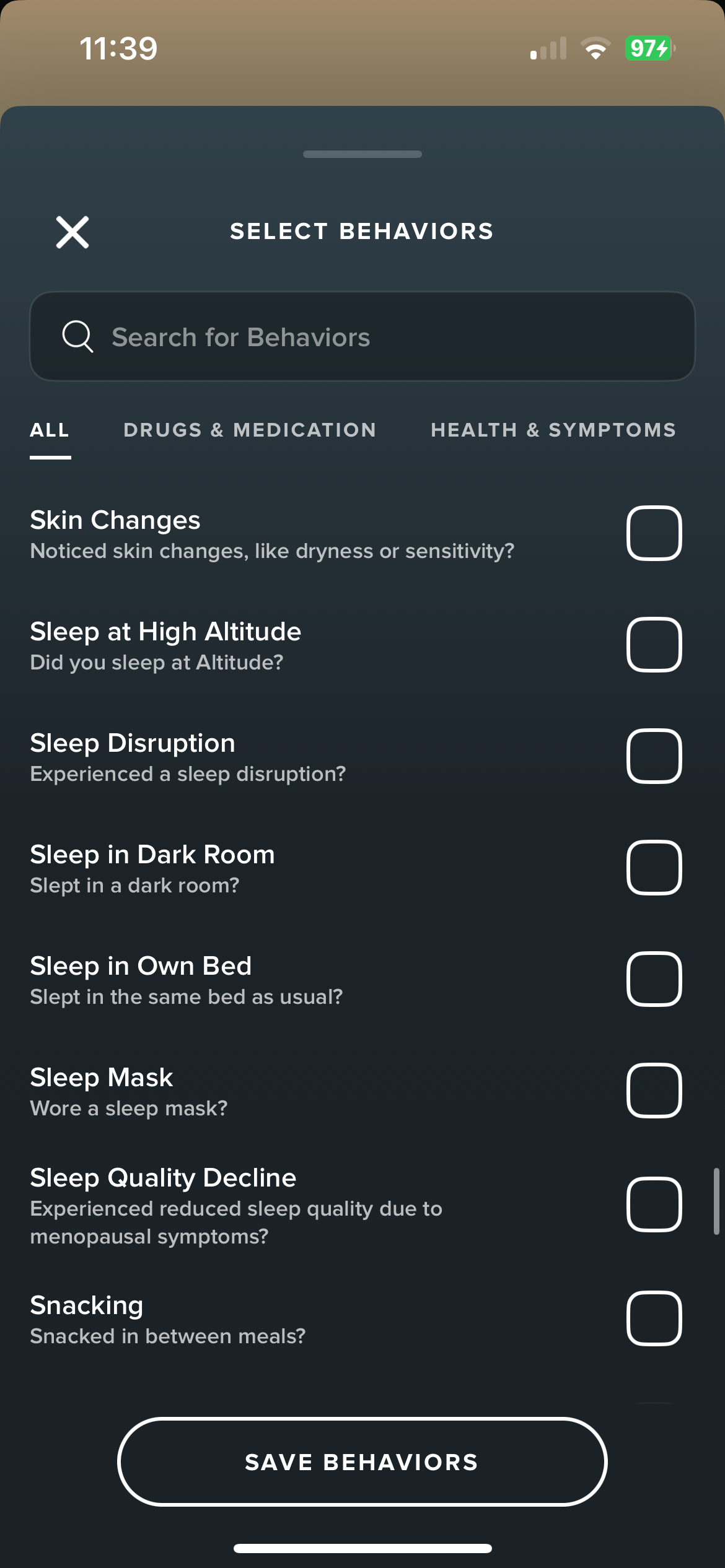Close the Select Behaviors sheet

72,232
